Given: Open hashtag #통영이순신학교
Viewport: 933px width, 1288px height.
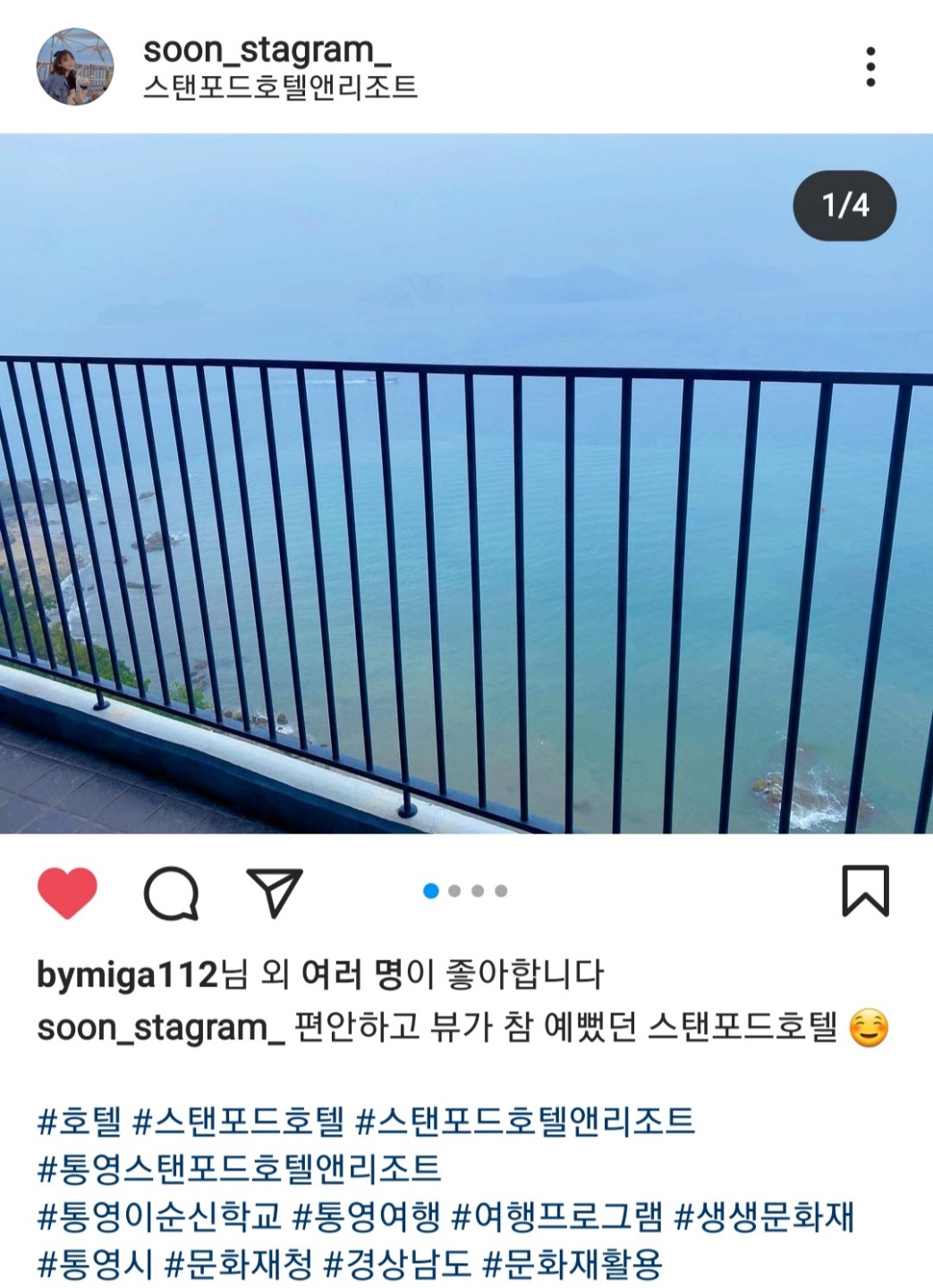Looking at the screenshot, I should 159,1216.
